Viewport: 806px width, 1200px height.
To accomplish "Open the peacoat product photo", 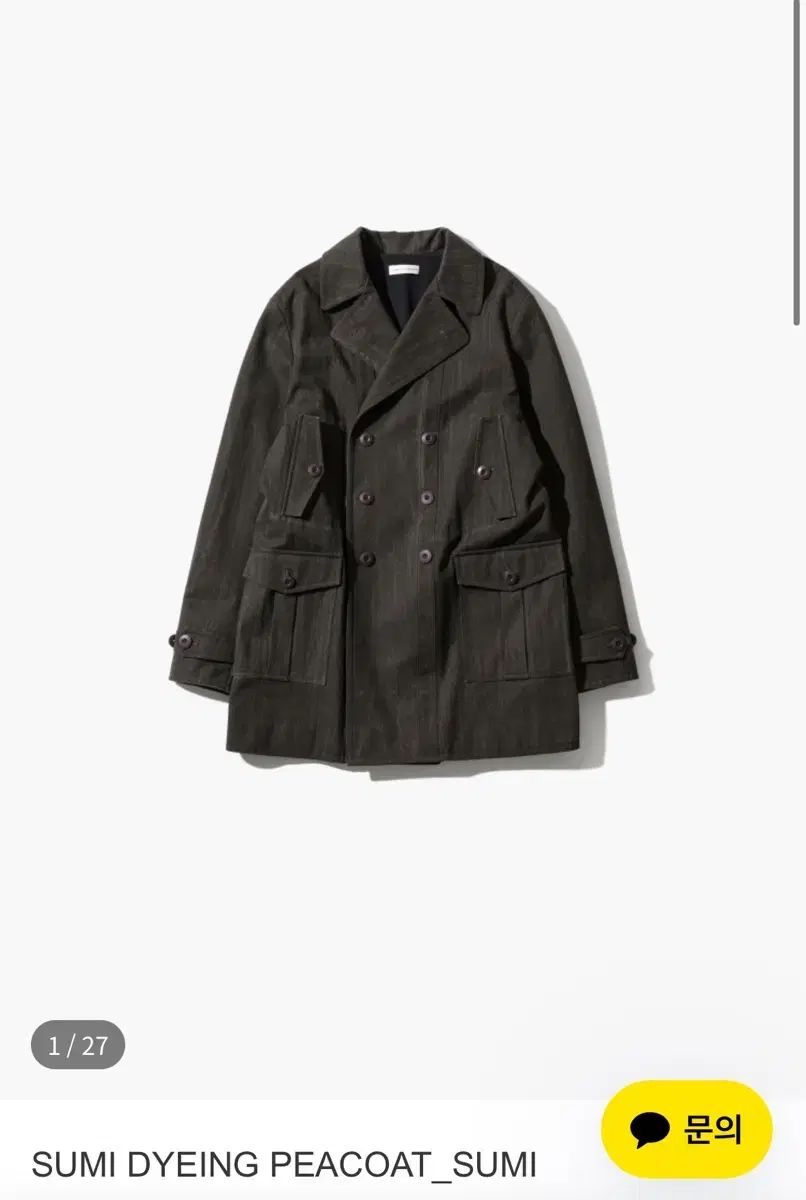I will pyautogui.click(x=405, y=500).
